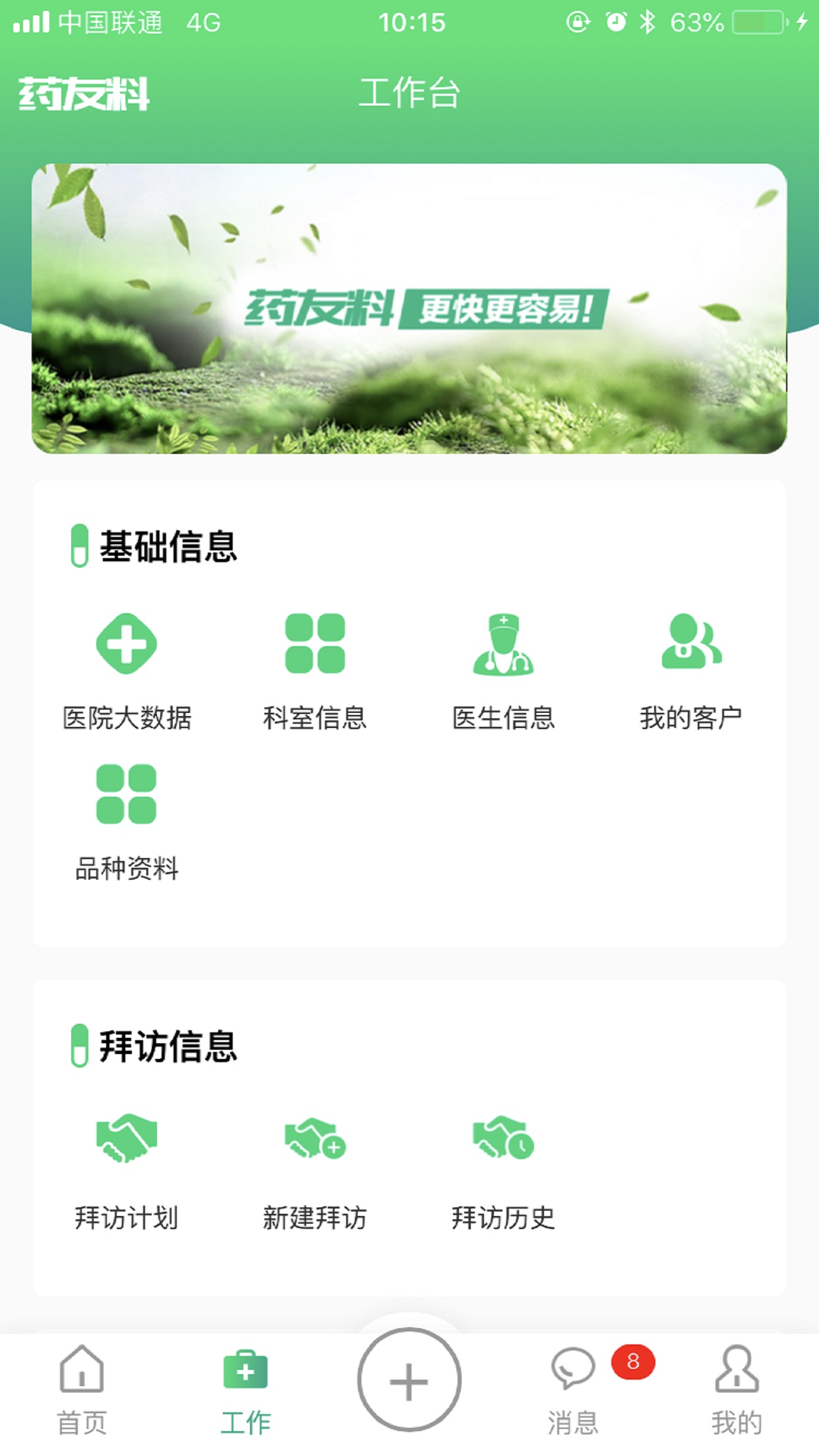Create a visit via 新建拜访
Screen dimensions: 819x1456
[x=315, y=1170]
